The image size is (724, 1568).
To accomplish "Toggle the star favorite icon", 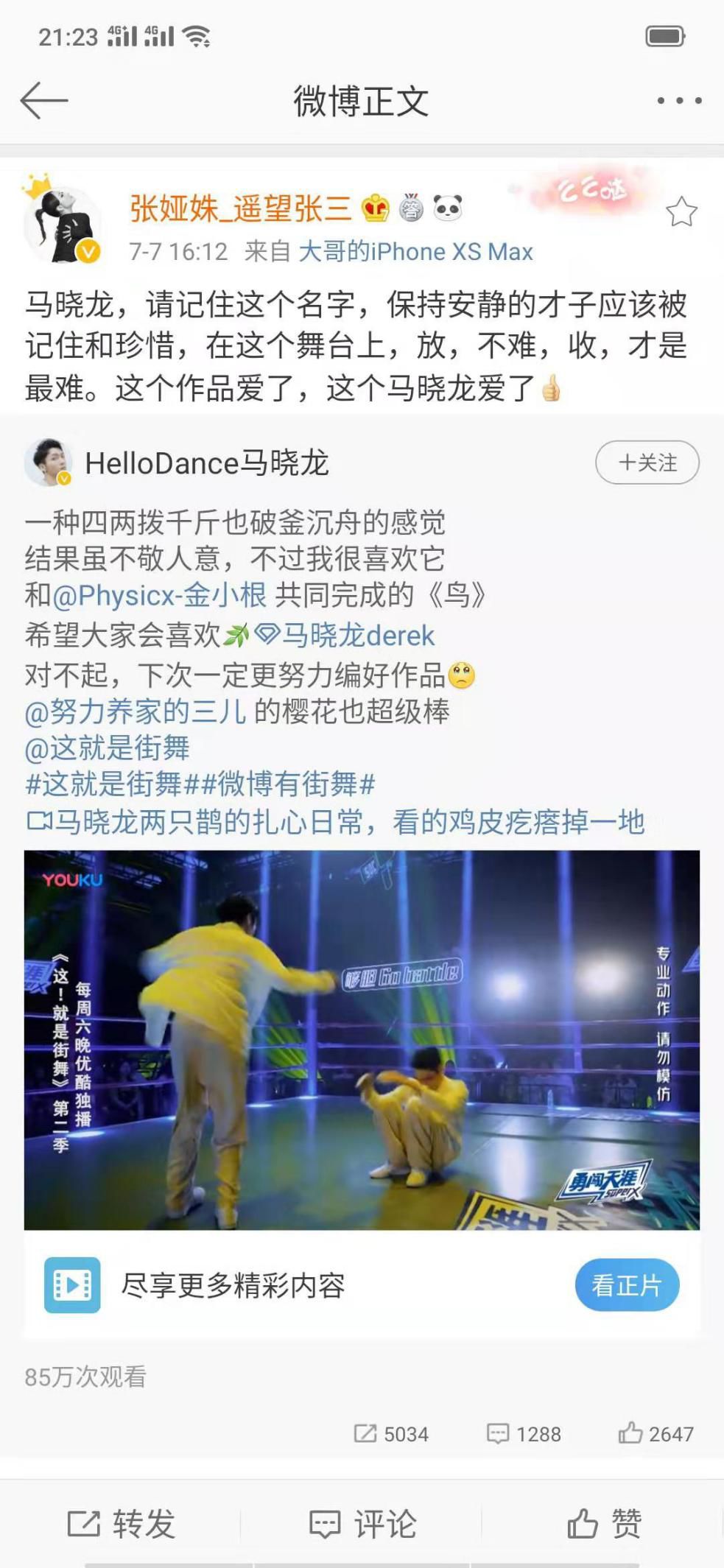I will click(x=681, y=211).
